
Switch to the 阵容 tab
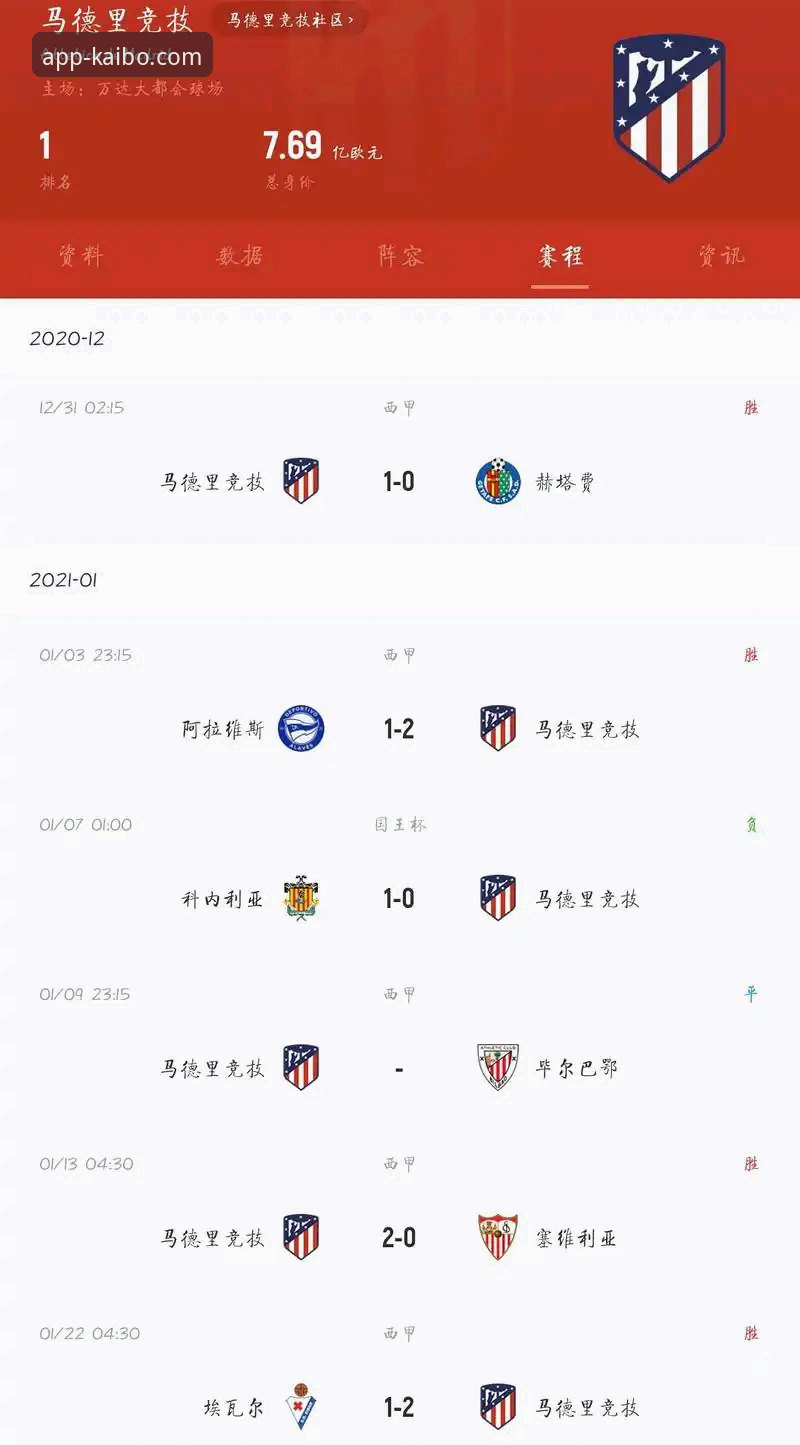click(400, 256)
